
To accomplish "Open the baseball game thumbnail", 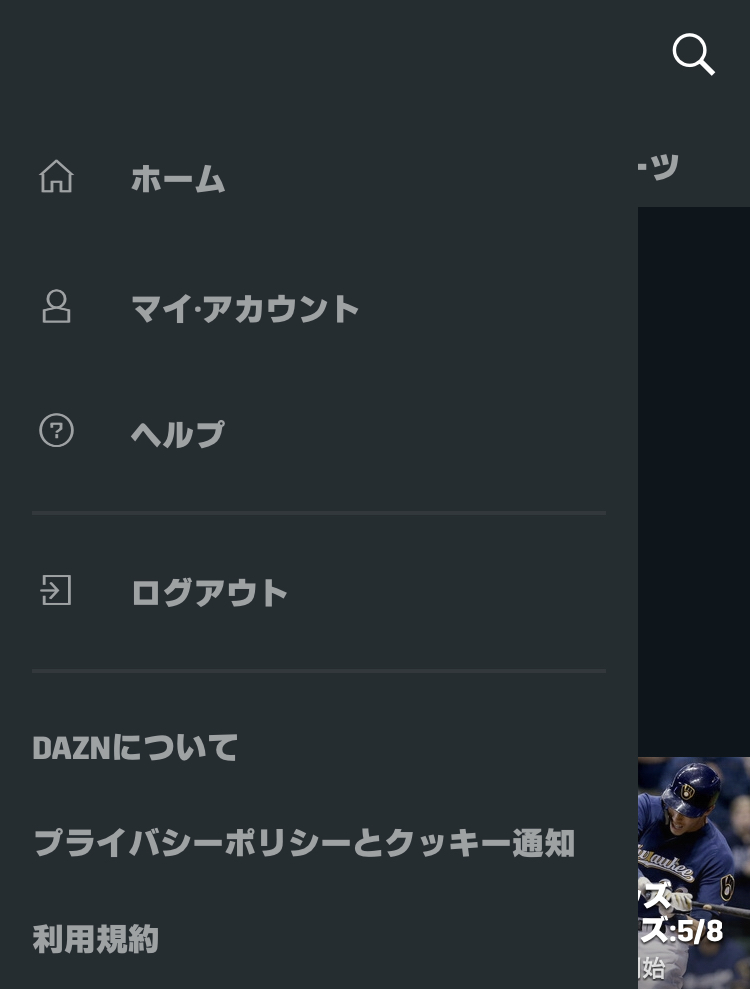I will coord(694,870).
